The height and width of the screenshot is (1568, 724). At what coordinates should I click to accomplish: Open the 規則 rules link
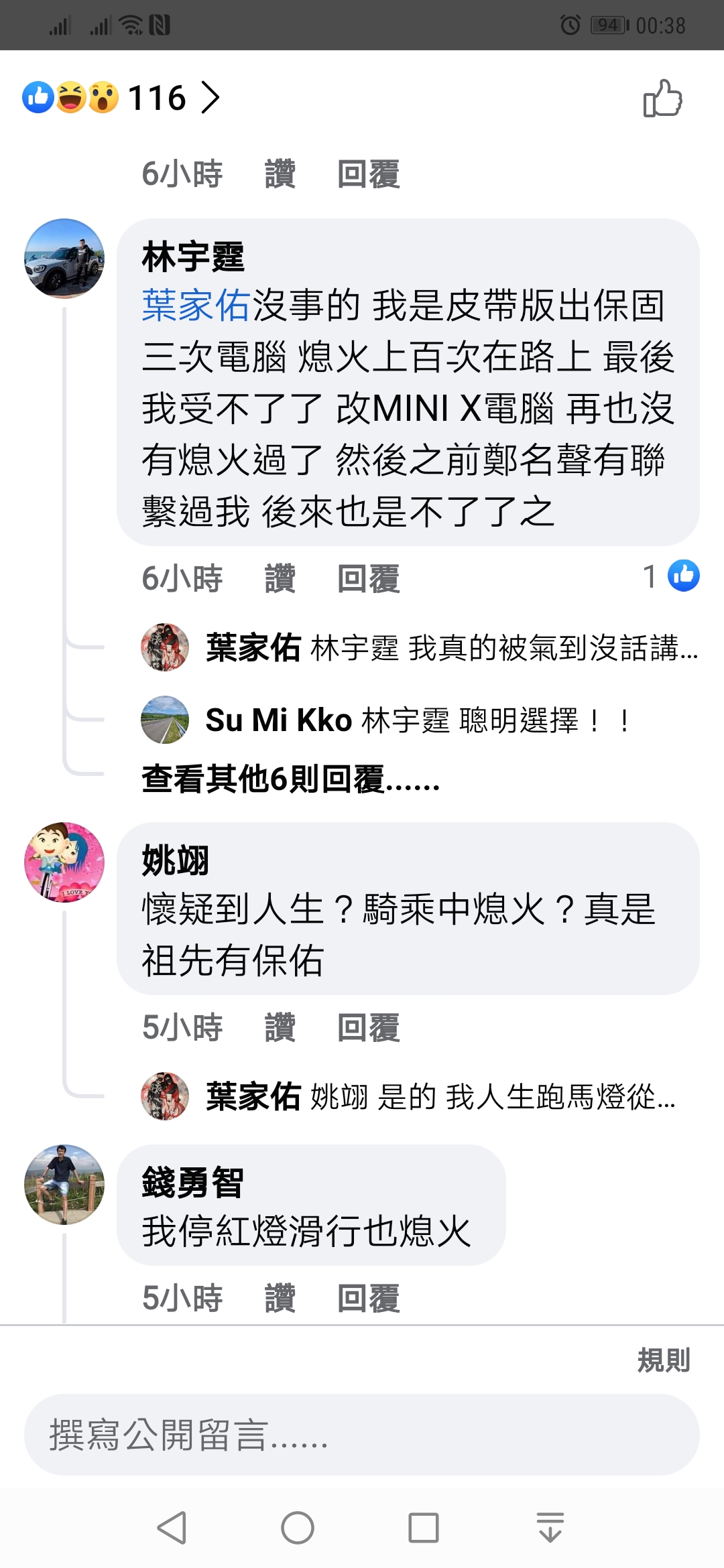664,1361
